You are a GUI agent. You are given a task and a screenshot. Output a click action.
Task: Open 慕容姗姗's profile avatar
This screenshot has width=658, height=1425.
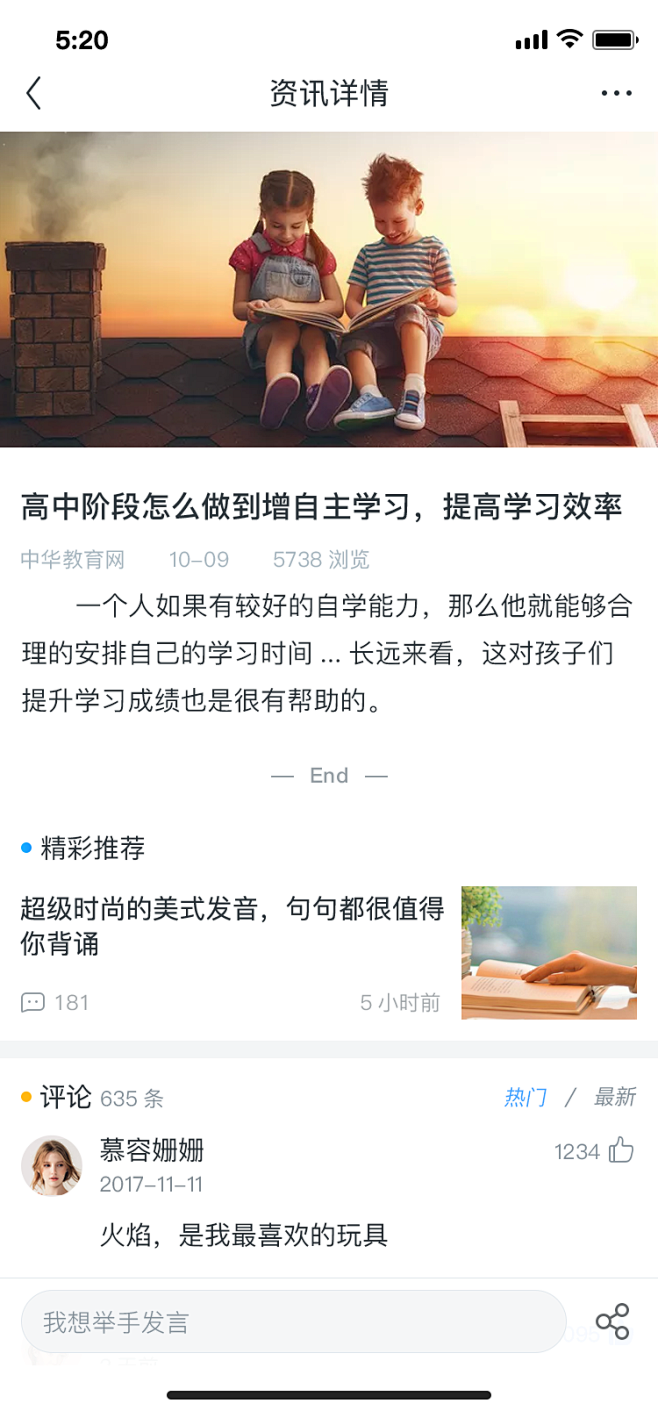(x=52, y=1165)
